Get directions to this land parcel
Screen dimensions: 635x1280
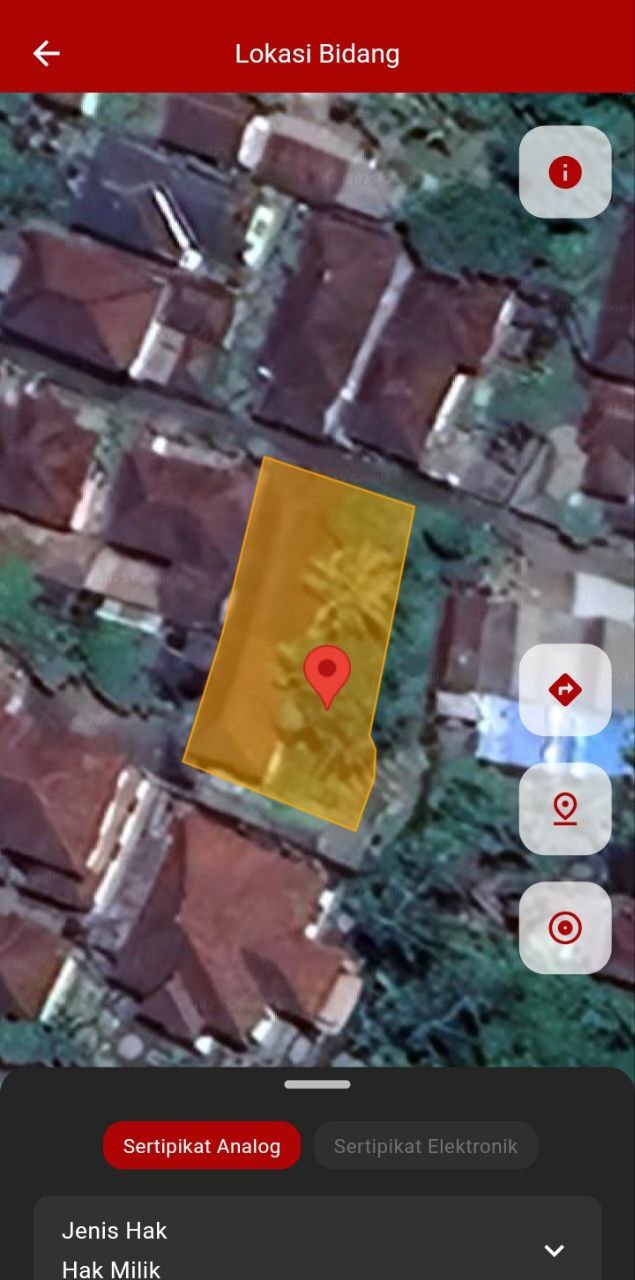pyautogui.click(x=565, y=690)
